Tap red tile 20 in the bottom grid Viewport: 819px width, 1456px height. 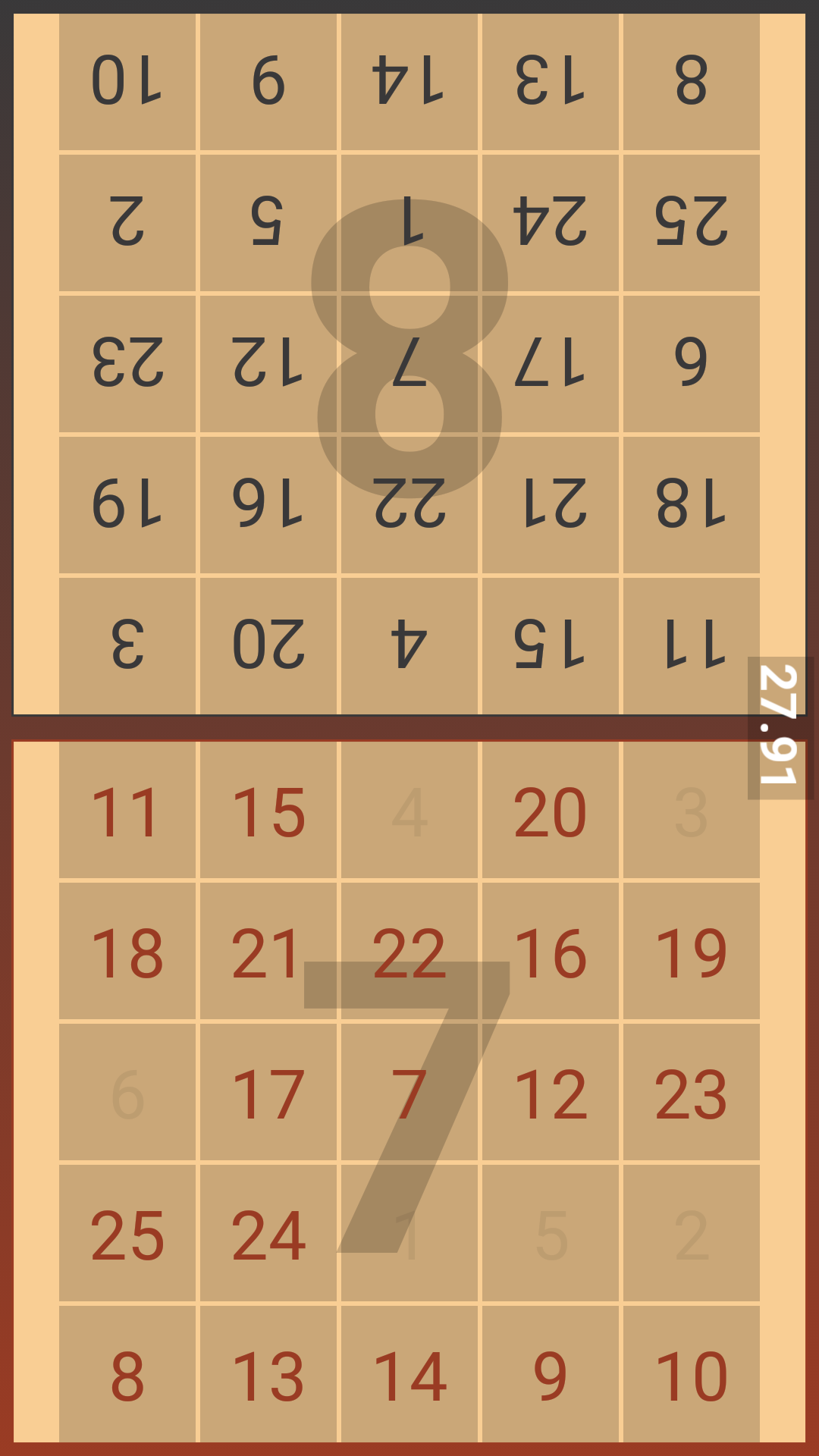[551, 811]
